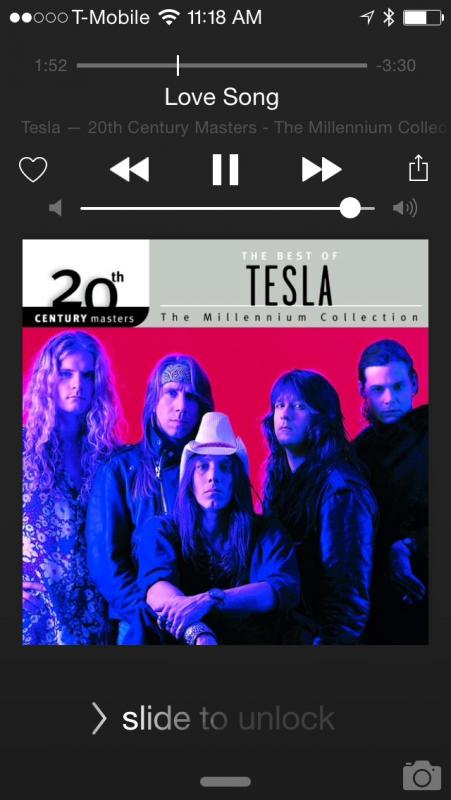Viewport: 451px width, 800px height.
Task: Tap the camera shortcut icon
Action: 422,776
